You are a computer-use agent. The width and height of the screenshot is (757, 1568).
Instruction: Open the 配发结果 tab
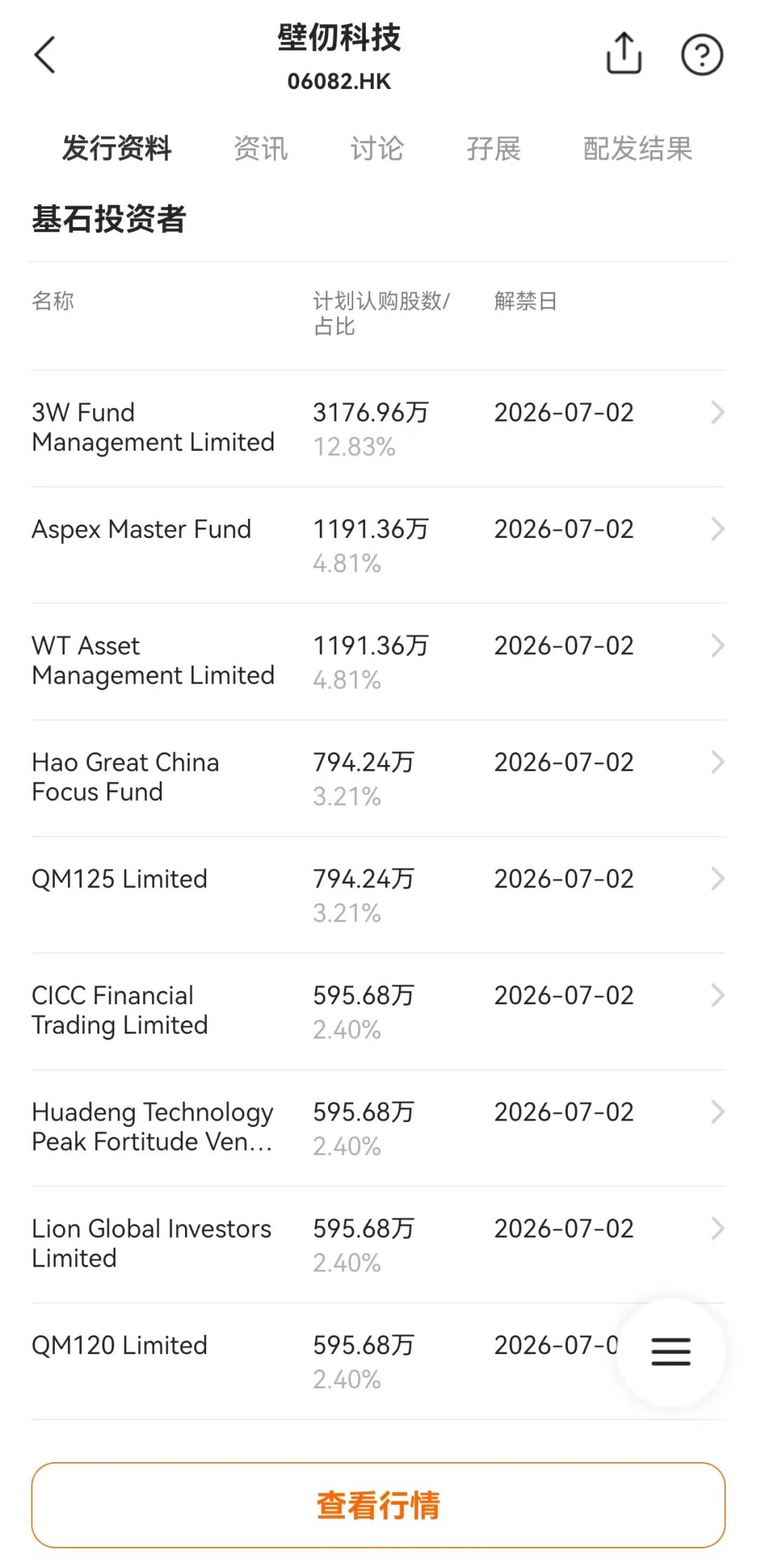pyautogui.click(x=637, y=149)
